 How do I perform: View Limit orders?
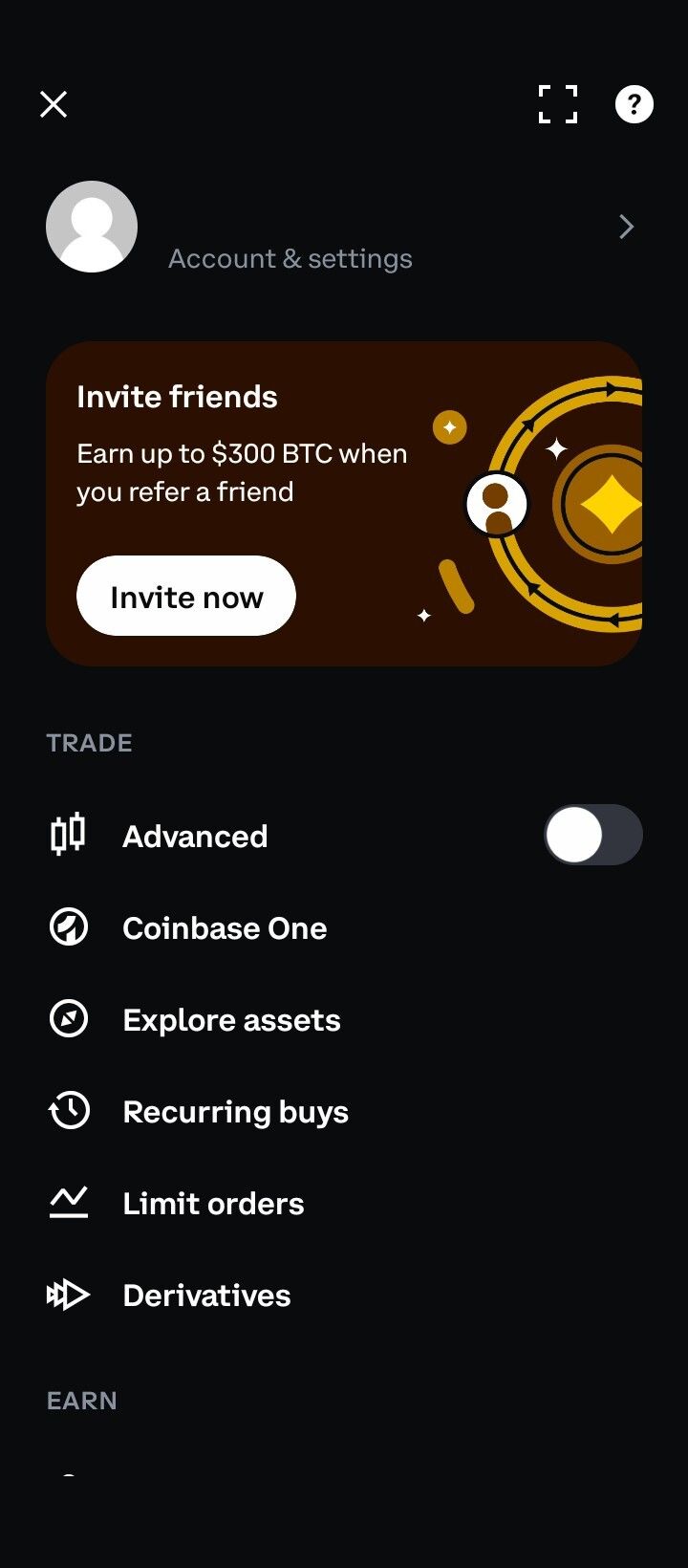tap(213, 1204)
